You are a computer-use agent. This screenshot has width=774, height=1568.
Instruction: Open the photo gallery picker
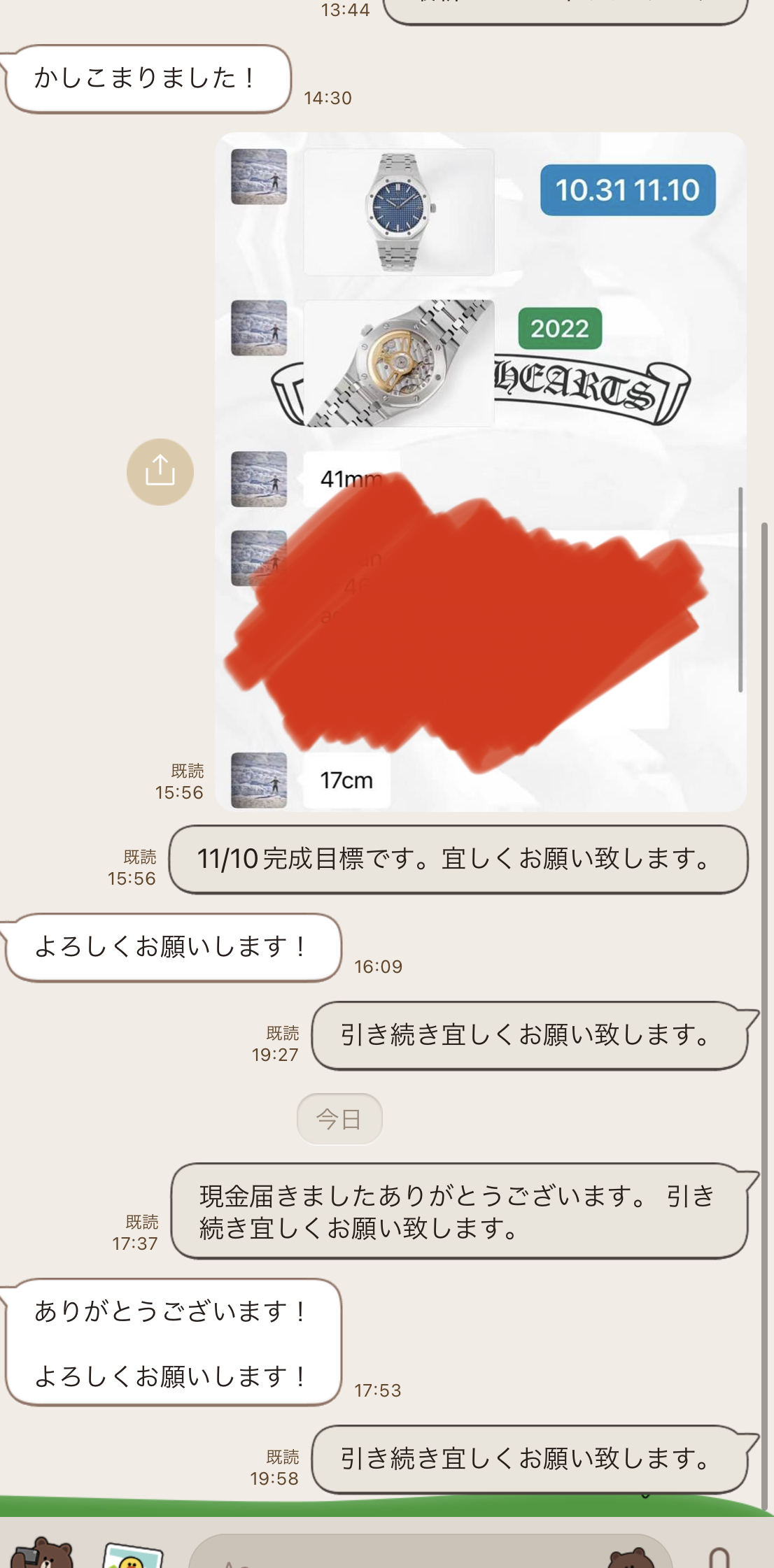[x=133, y=1554]
